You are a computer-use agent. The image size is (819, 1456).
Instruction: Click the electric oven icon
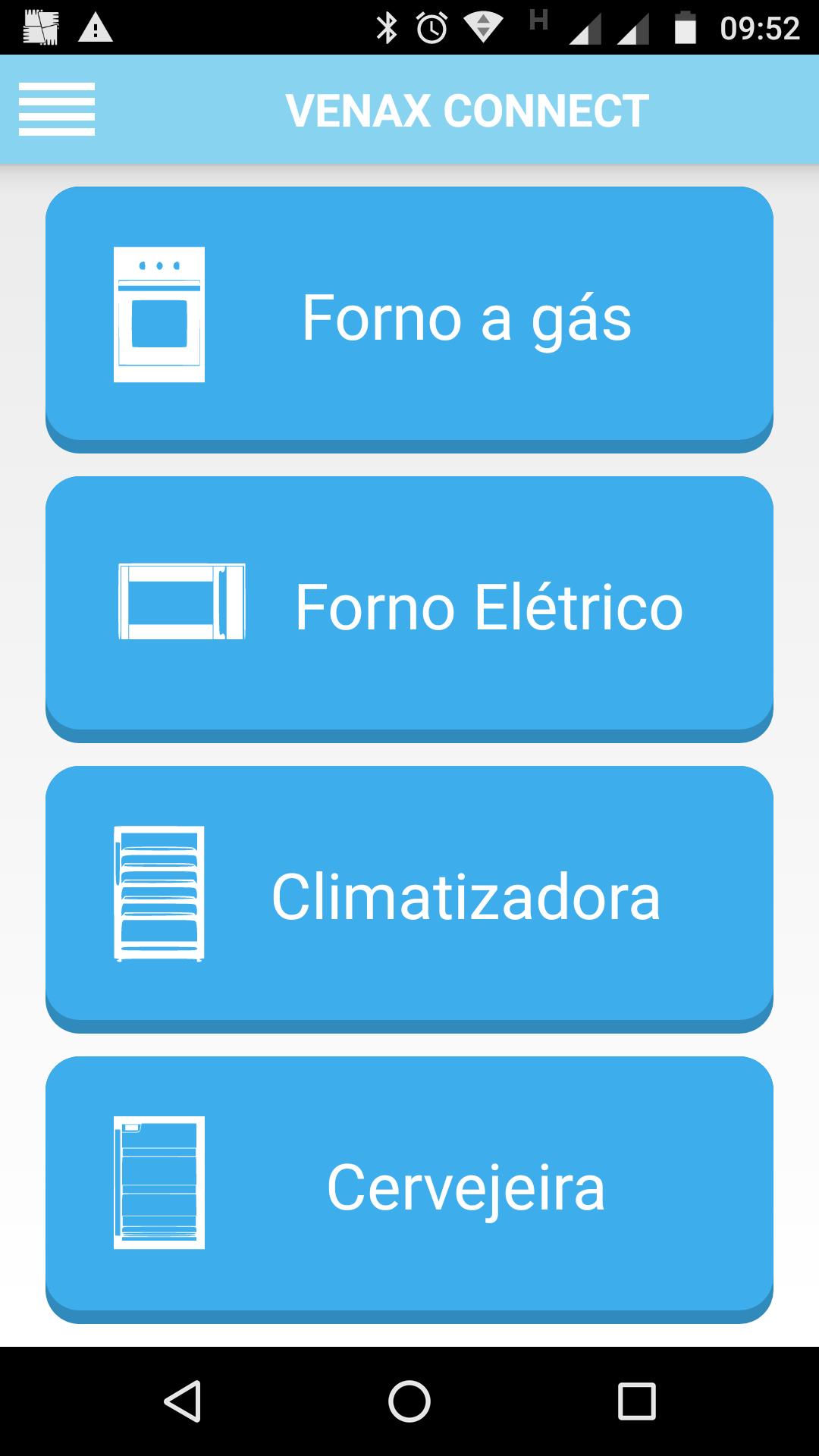tap(182, 601)
